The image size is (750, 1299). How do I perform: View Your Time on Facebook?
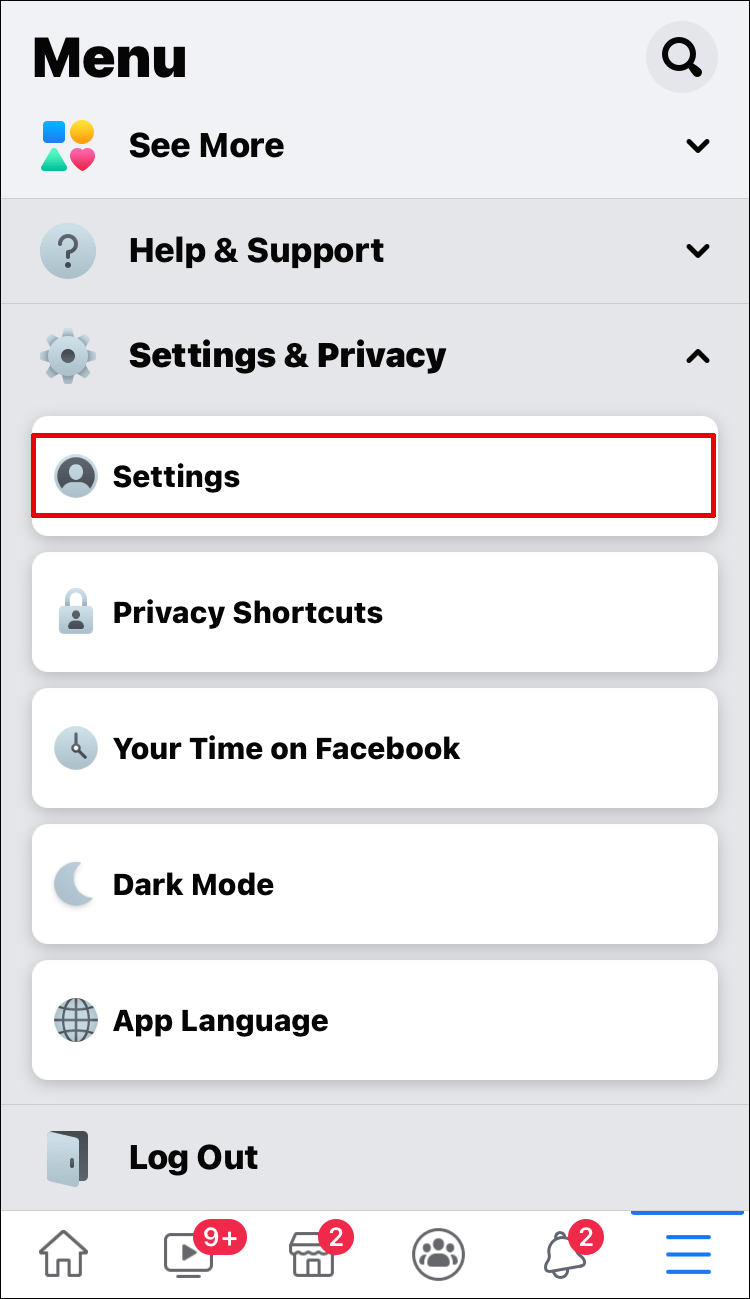coord(374,748)
